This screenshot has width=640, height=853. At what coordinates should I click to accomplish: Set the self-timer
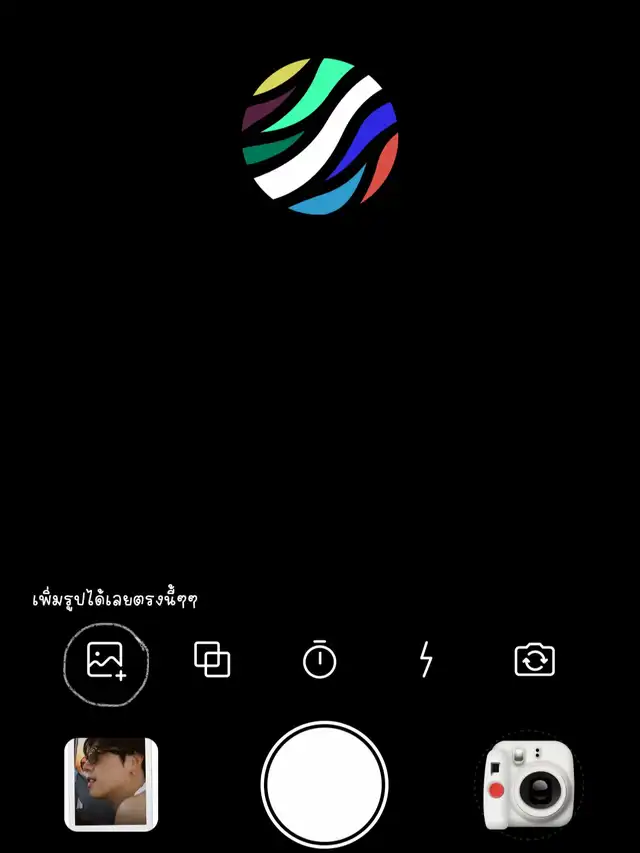(320, 660)
